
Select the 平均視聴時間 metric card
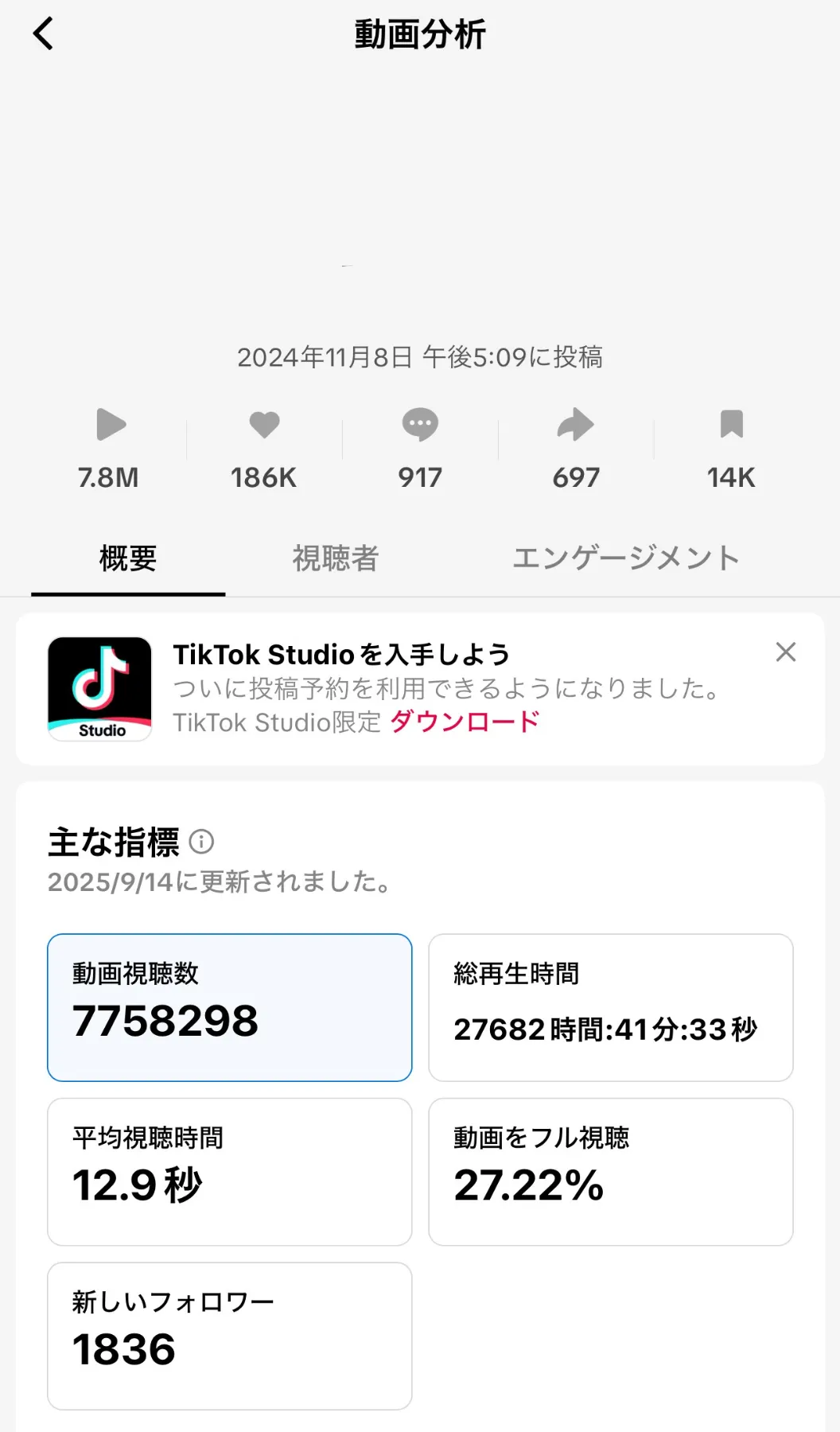(x=229, y=1172)
